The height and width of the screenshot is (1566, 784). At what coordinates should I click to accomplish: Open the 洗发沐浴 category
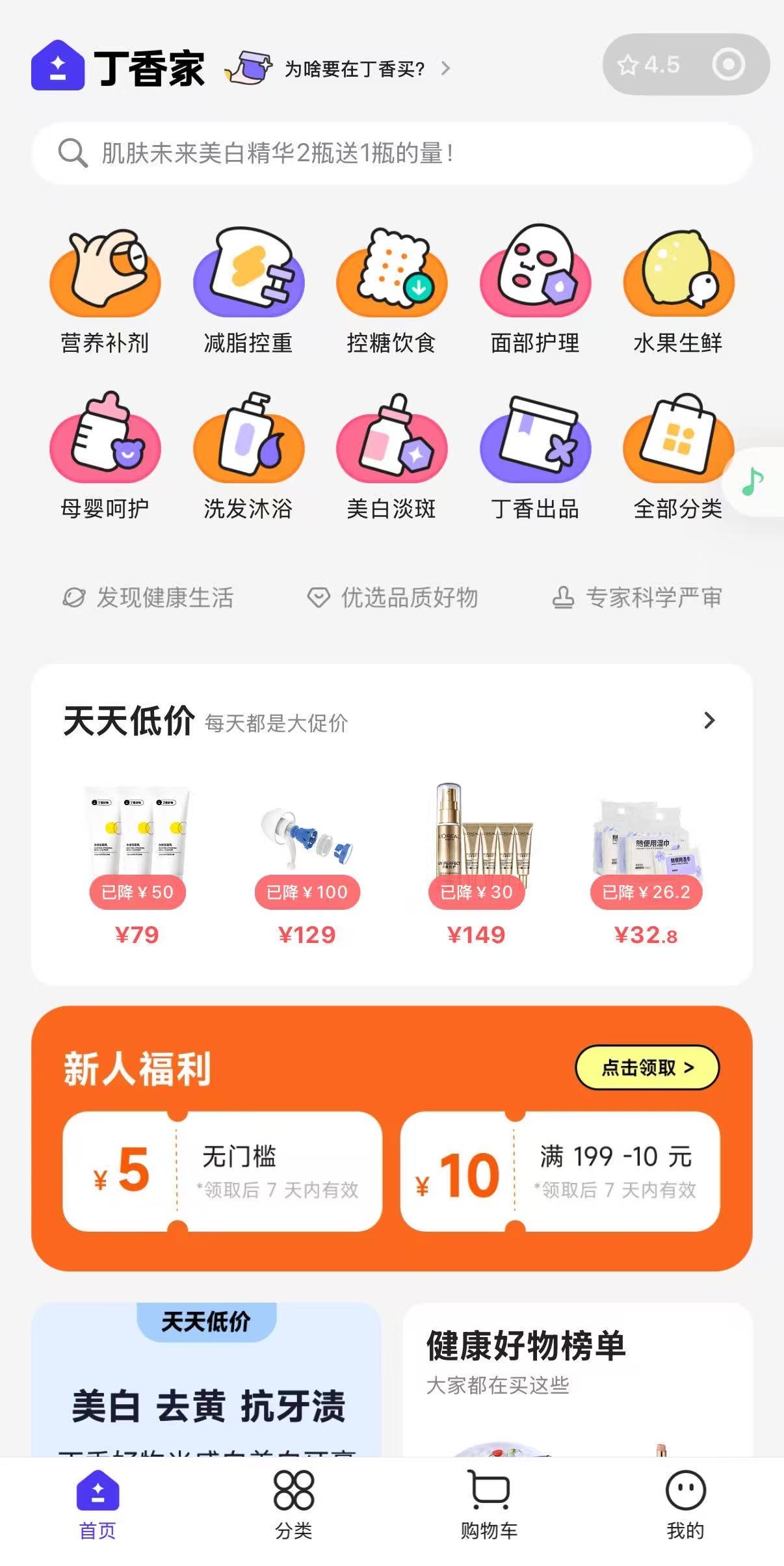(248, 457)
